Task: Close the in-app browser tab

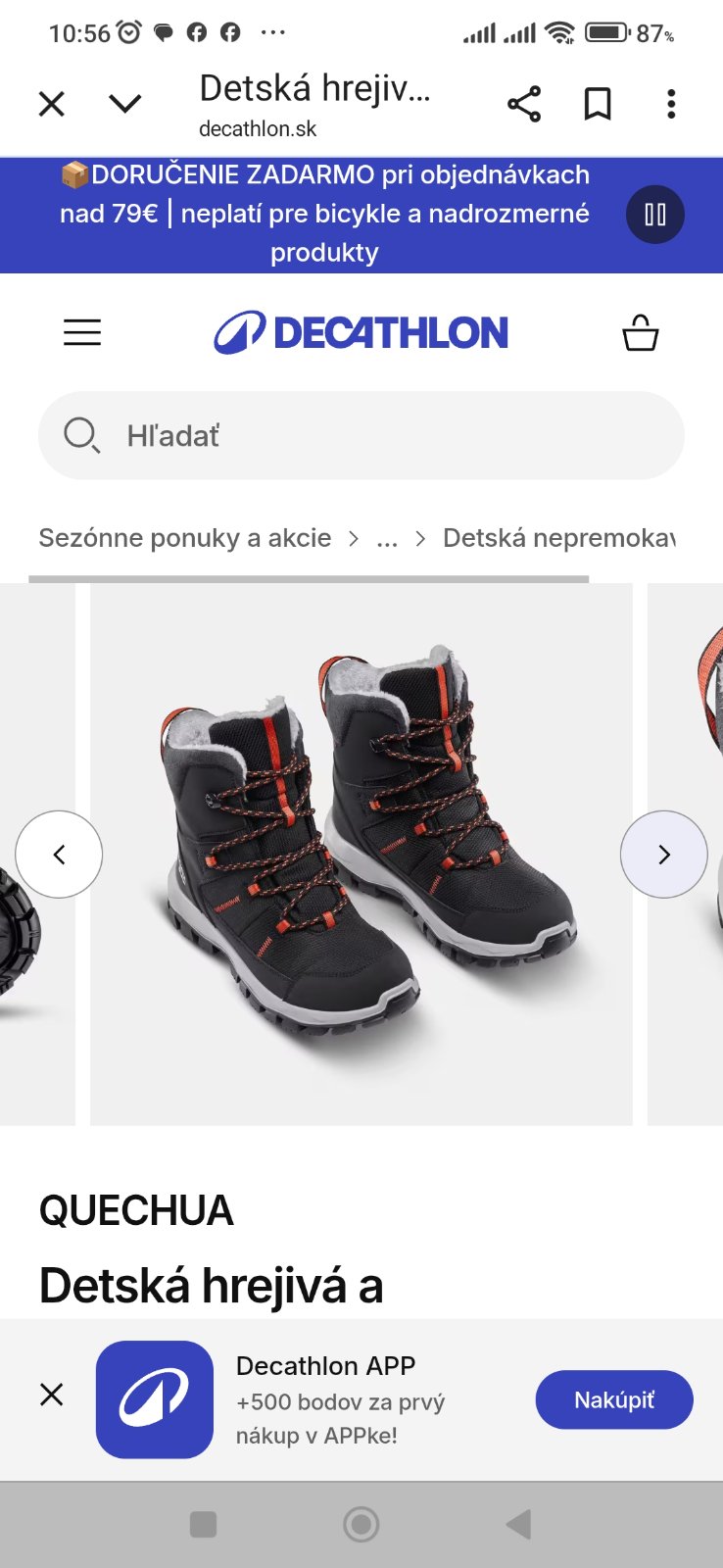Action: click(x=52, y=104)
